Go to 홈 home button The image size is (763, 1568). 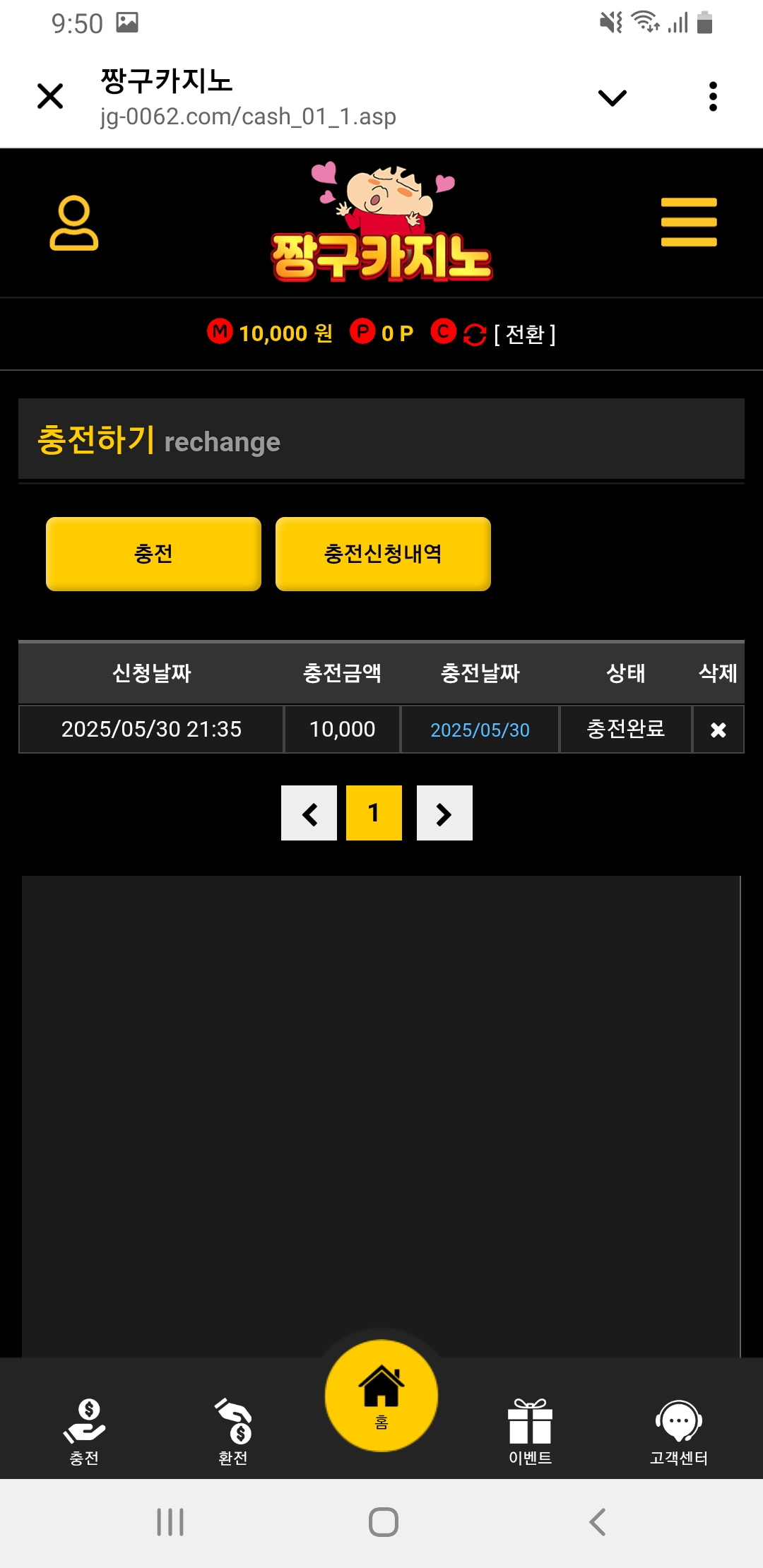click(x=381, y=1396)
